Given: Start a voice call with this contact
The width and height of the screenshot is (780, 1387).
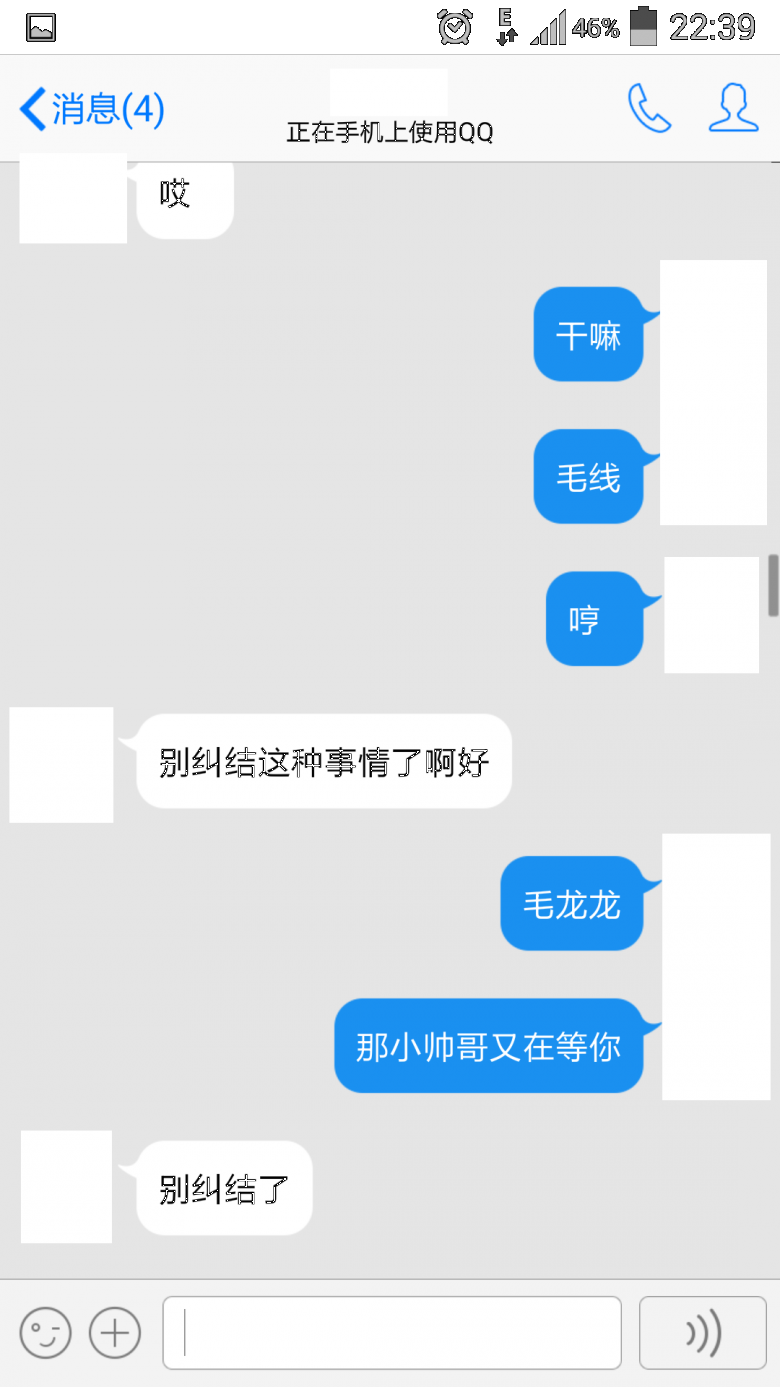Looking at the screenshot, I should 649,108.
